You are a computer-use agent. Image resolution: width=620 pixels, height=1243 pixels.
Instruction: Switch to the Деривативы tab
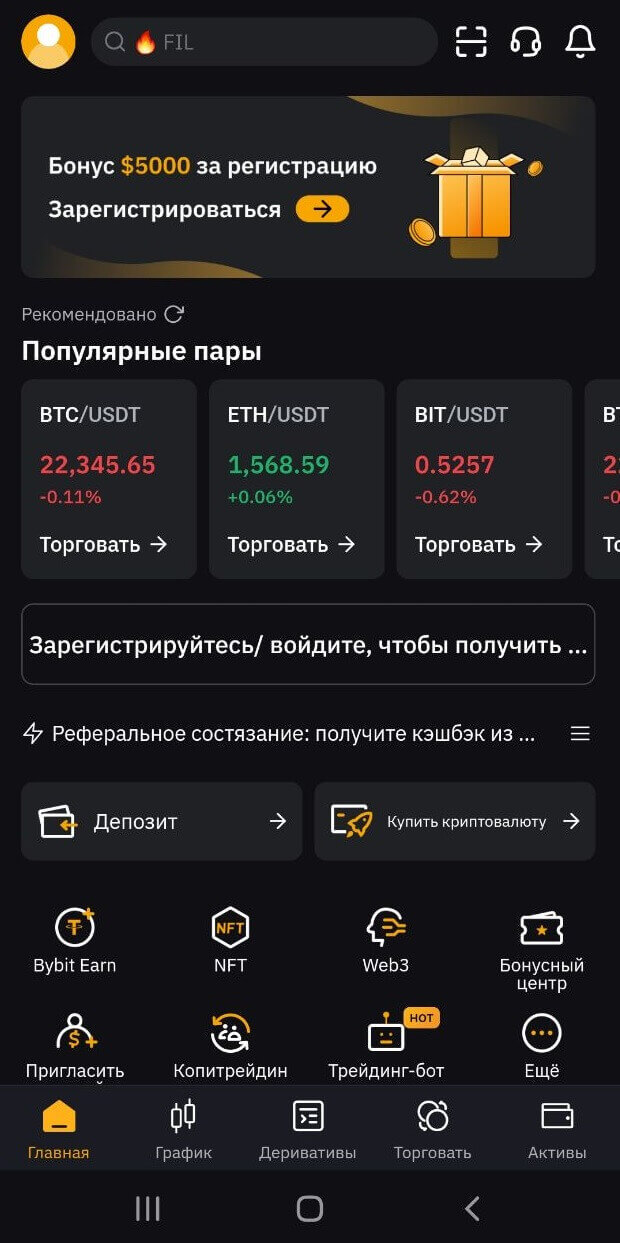307,1130
